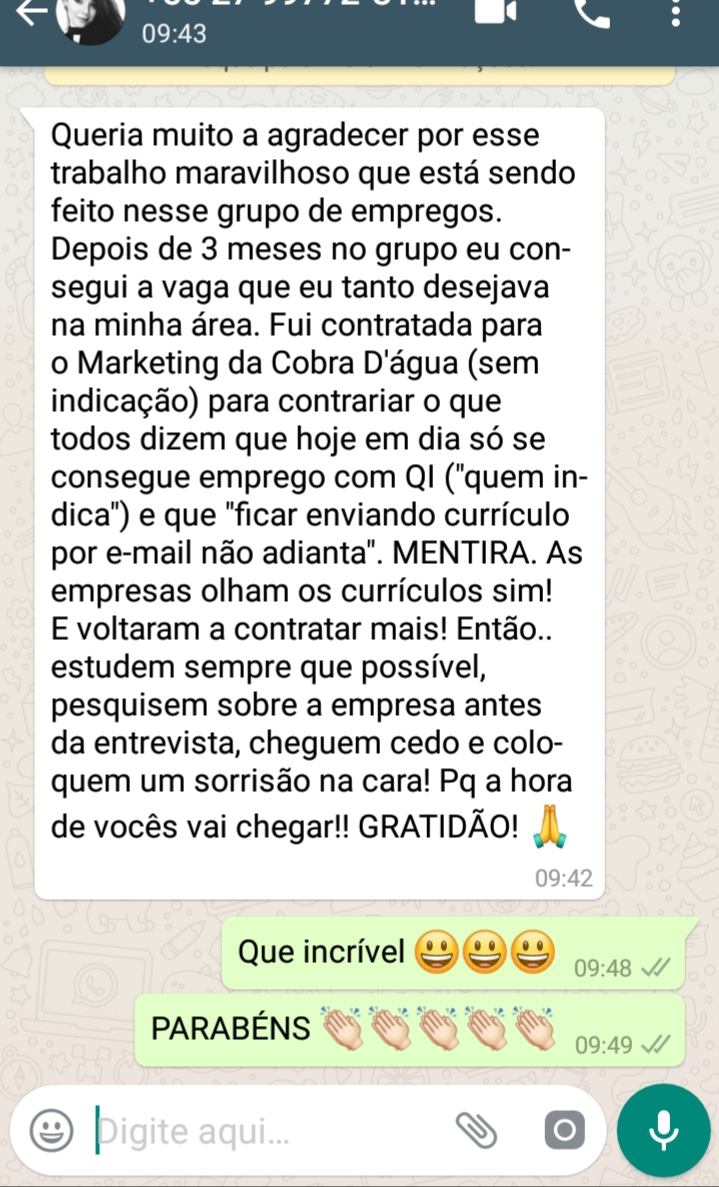
Task: Record a voice message
Action: pos(663,1130)
